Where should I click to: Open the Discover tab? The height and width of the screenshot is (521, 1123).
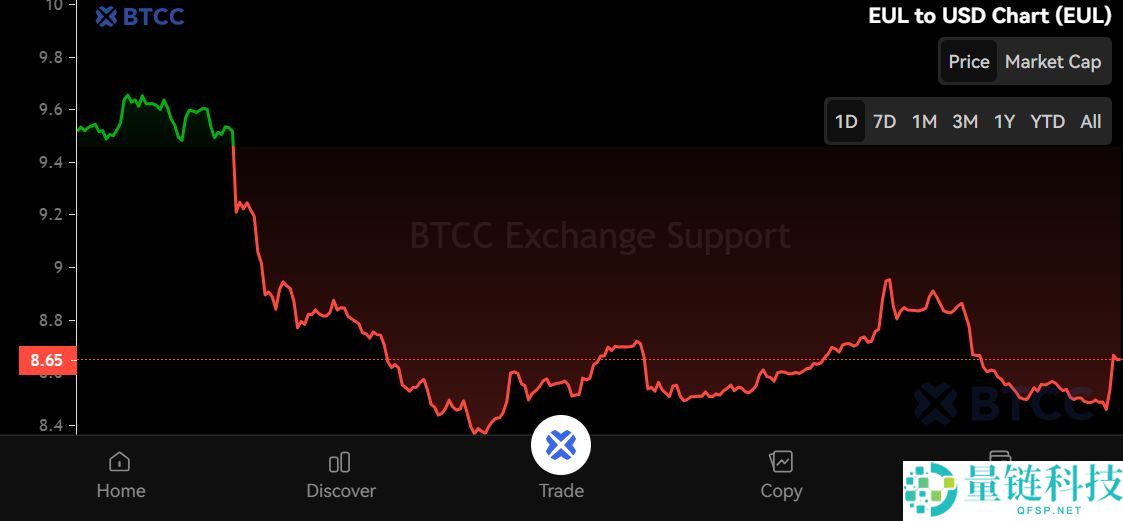click(x=341, y=475)
